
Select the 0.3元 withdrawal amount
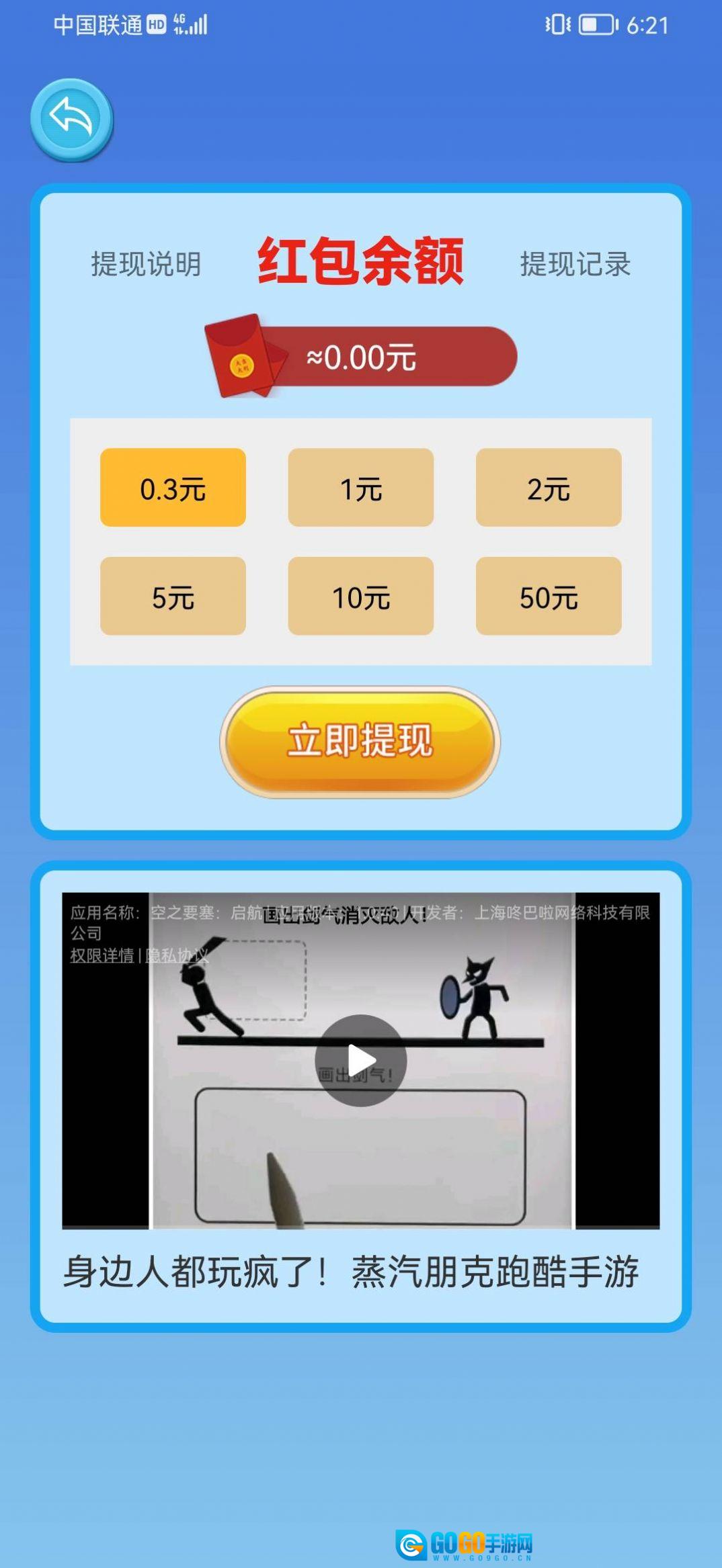click(173, 488)
